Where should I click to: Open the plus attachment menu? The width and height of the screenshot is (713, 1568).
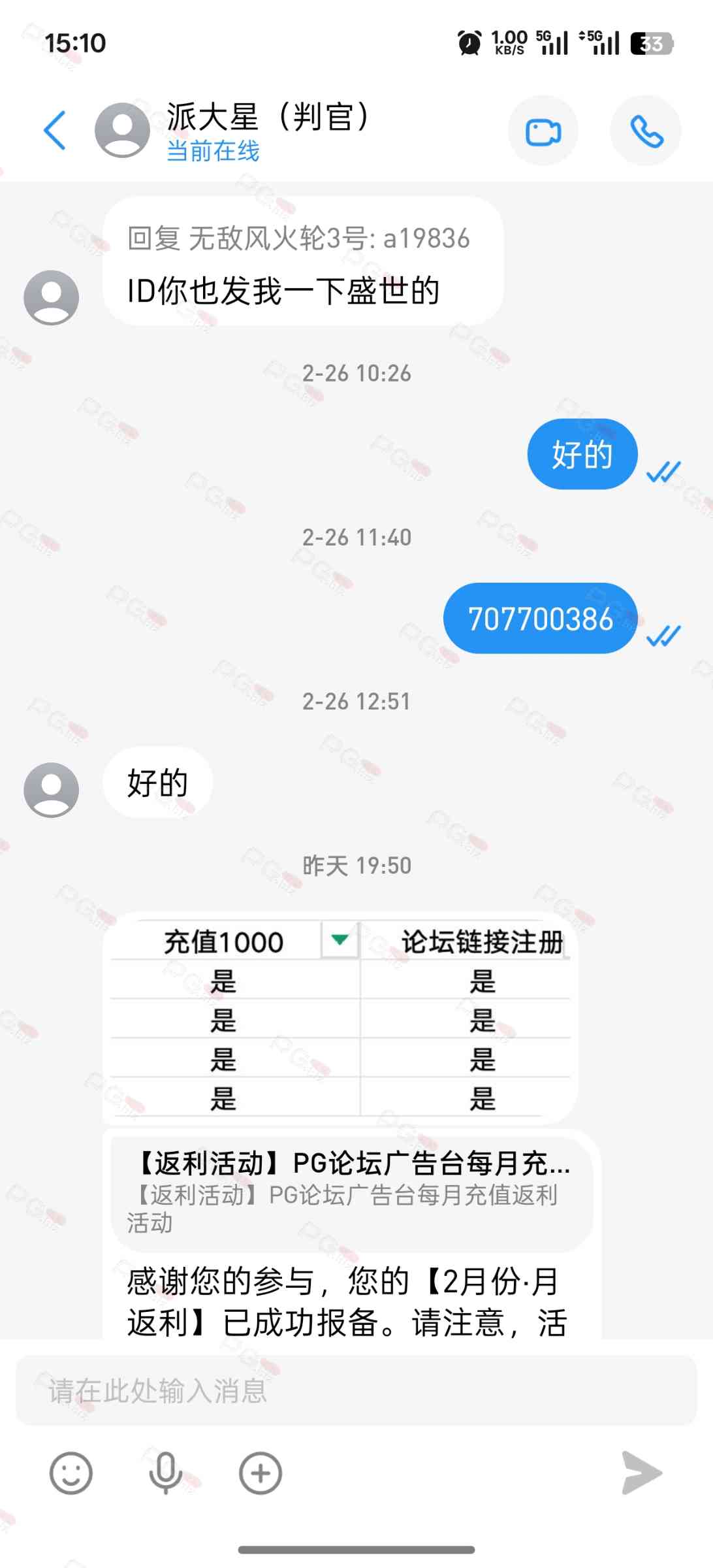pos(260,1473)
